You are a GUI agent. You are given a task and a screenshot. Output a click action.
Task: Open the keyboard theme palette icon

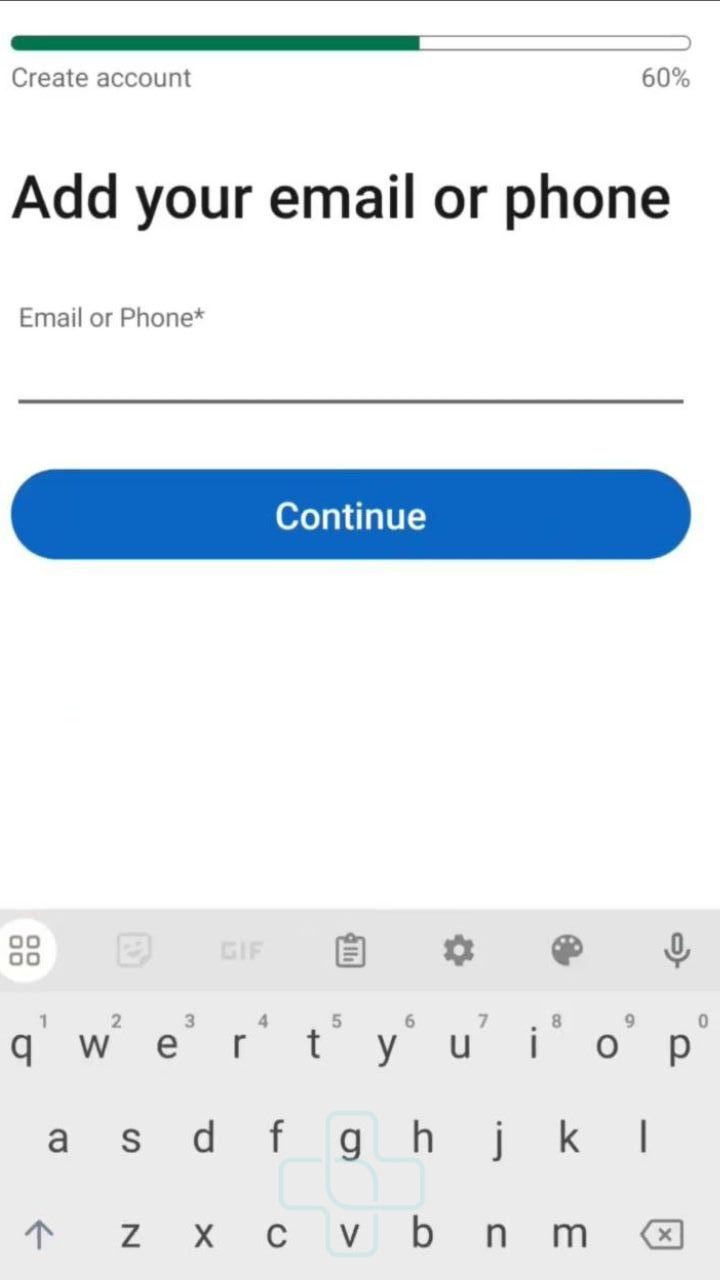tap(567, 950)
